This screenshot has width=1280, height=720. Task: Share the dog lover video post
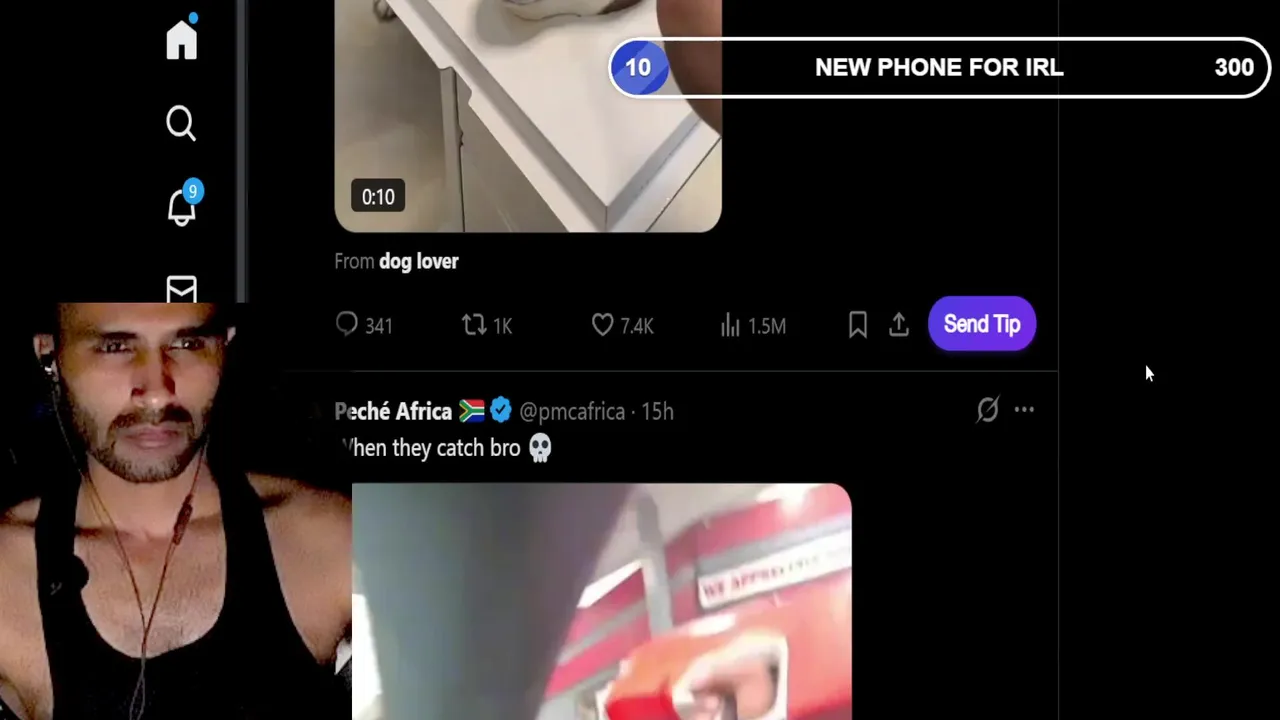(899, 324)
